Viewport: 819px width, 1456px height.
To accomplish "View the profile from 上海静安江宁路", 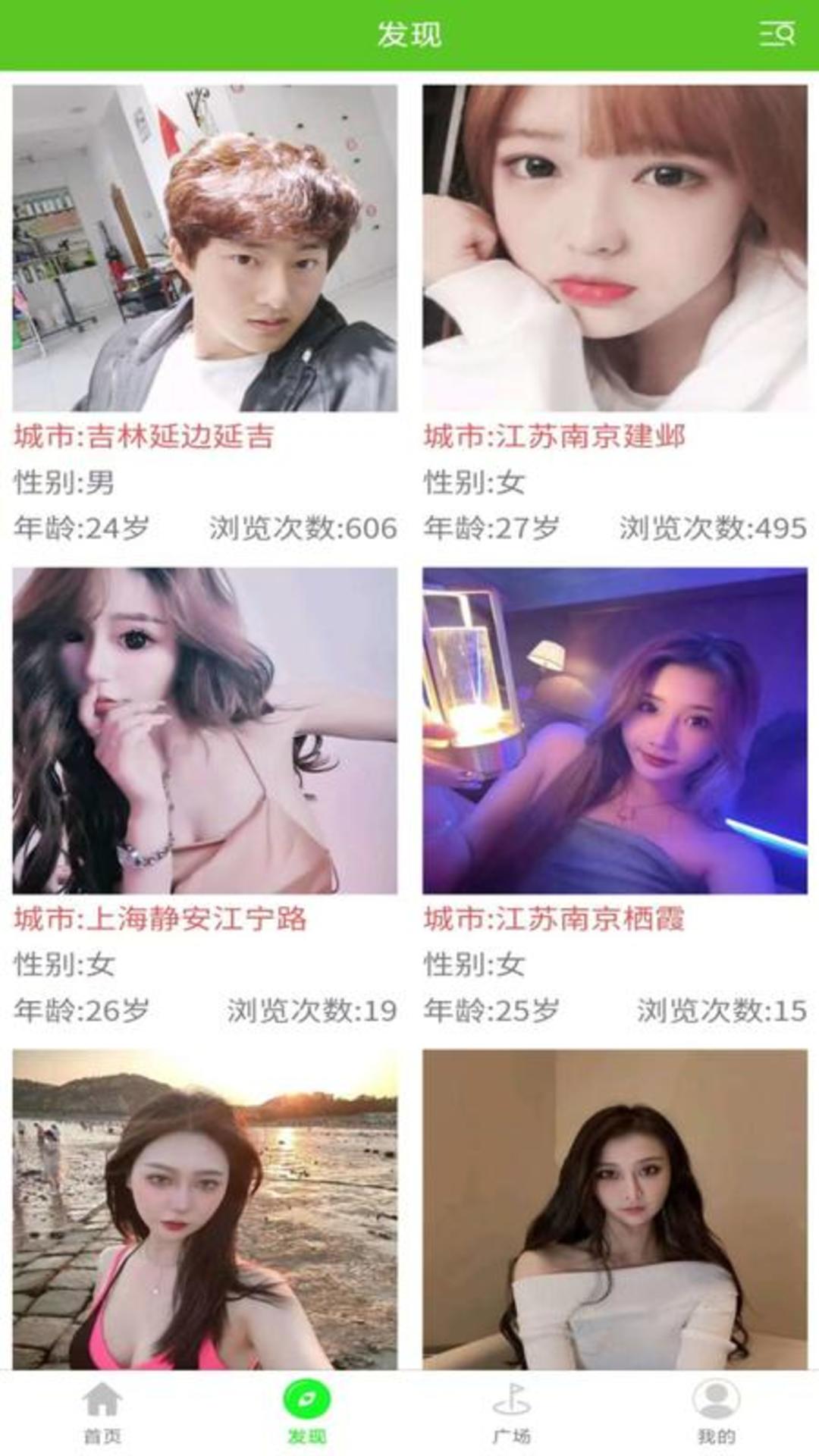I will (x=205, y=730).
